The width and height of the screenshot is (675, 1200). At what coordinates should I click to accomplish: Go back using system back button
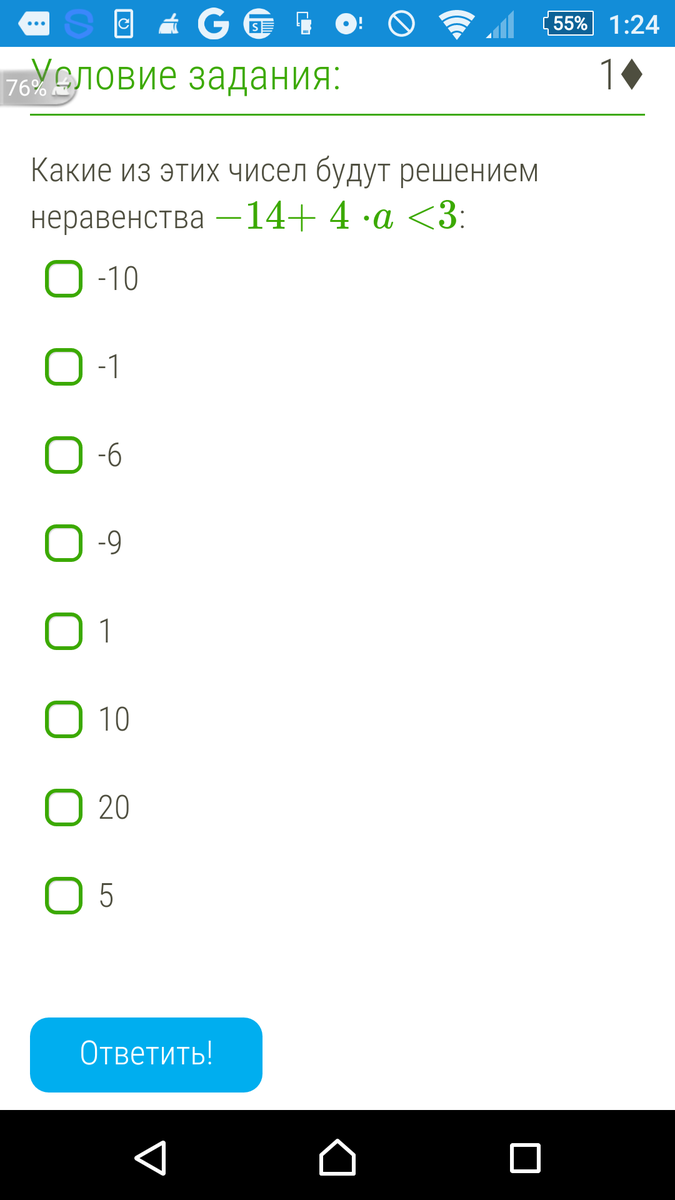coord(150,1157)
